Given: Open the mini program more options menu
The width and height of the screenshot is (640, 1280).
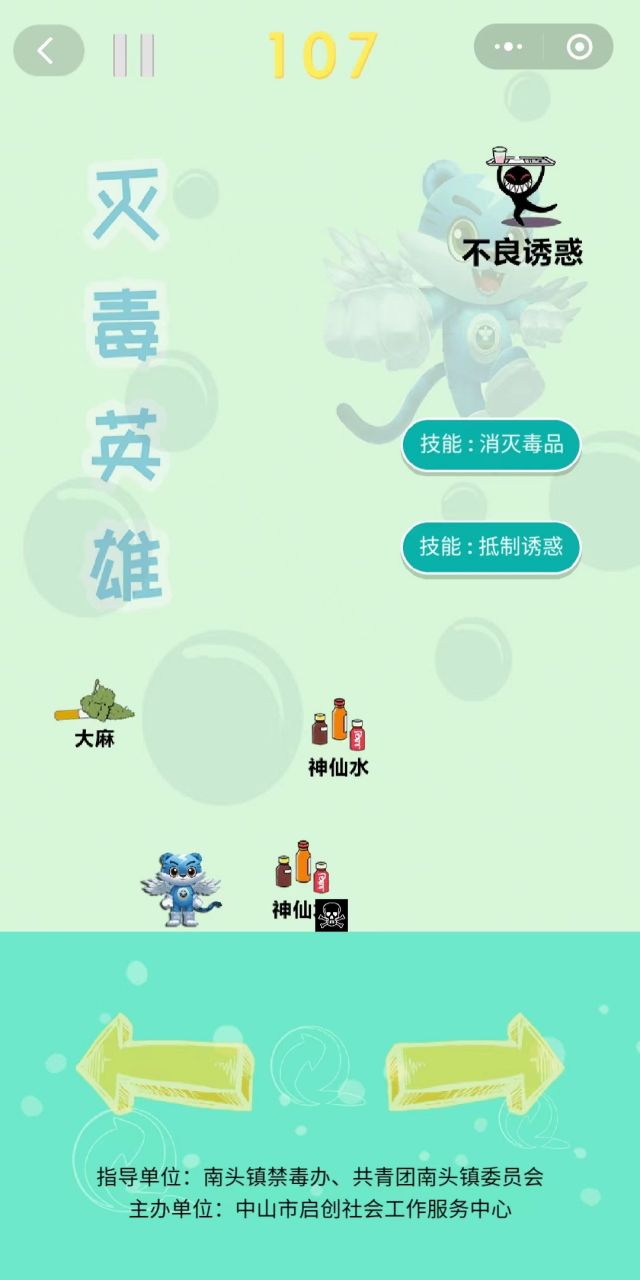Looking at the screenshot, I should (509, 47).
